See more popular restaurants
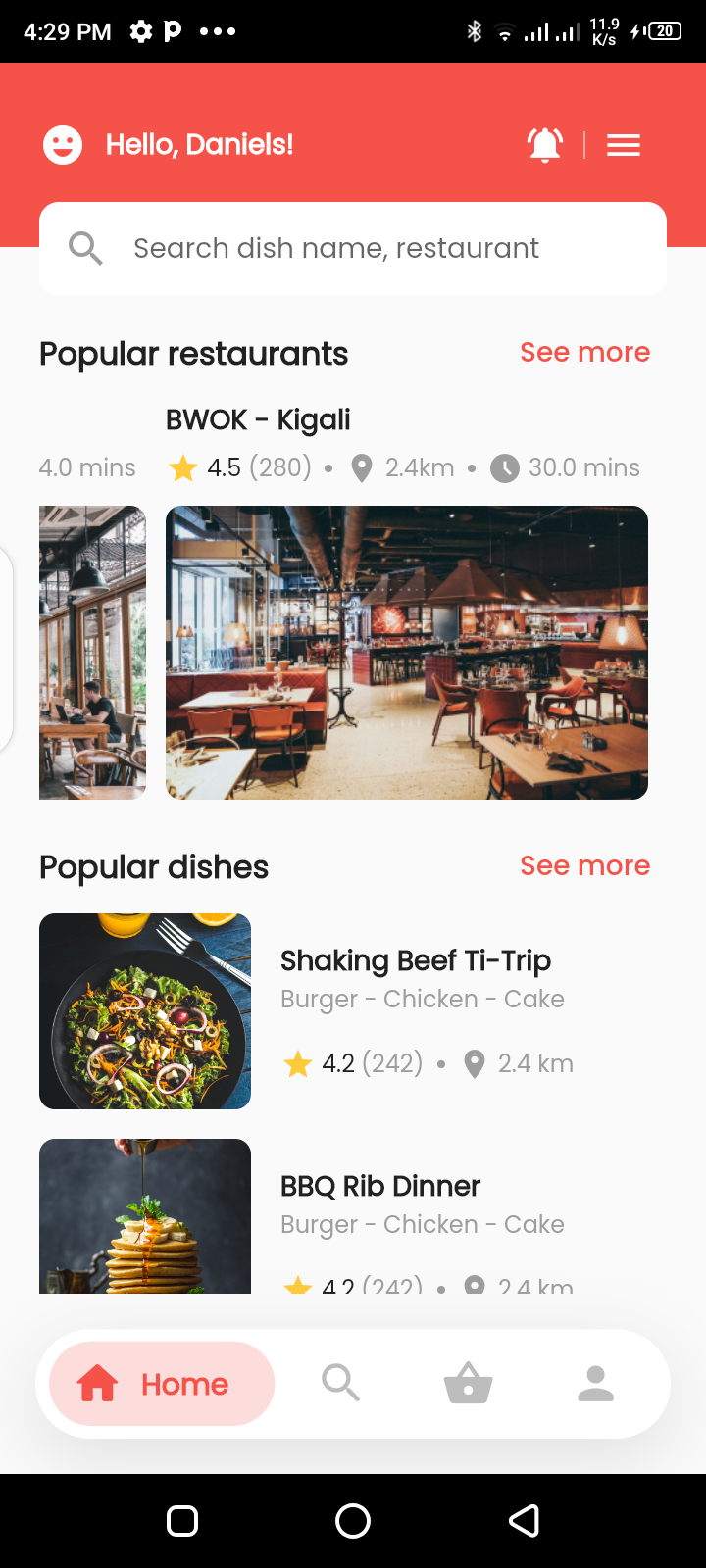The image size is (706, 1568). click(584, 353)
